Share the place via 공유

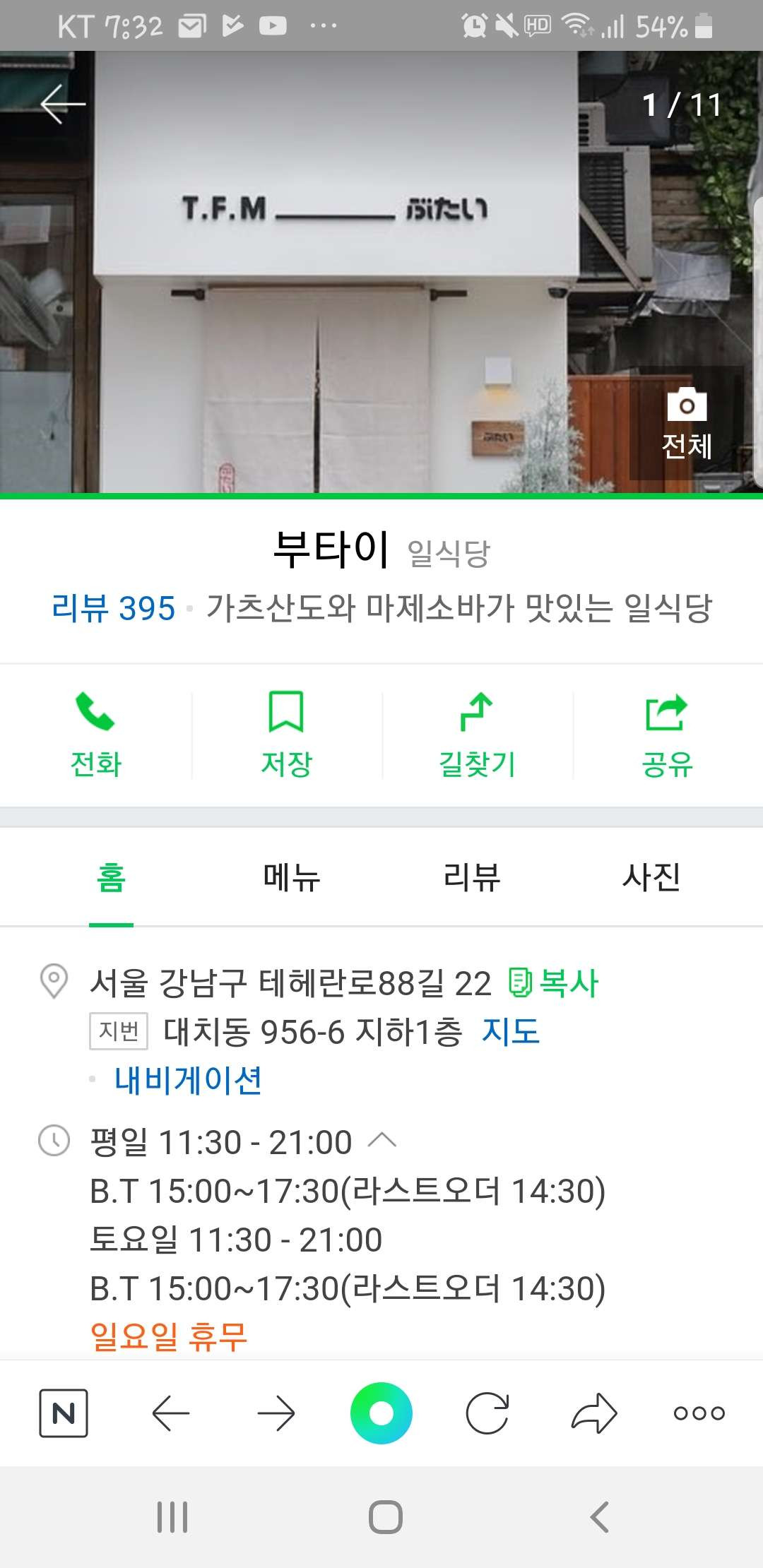[x=667, y=735]
